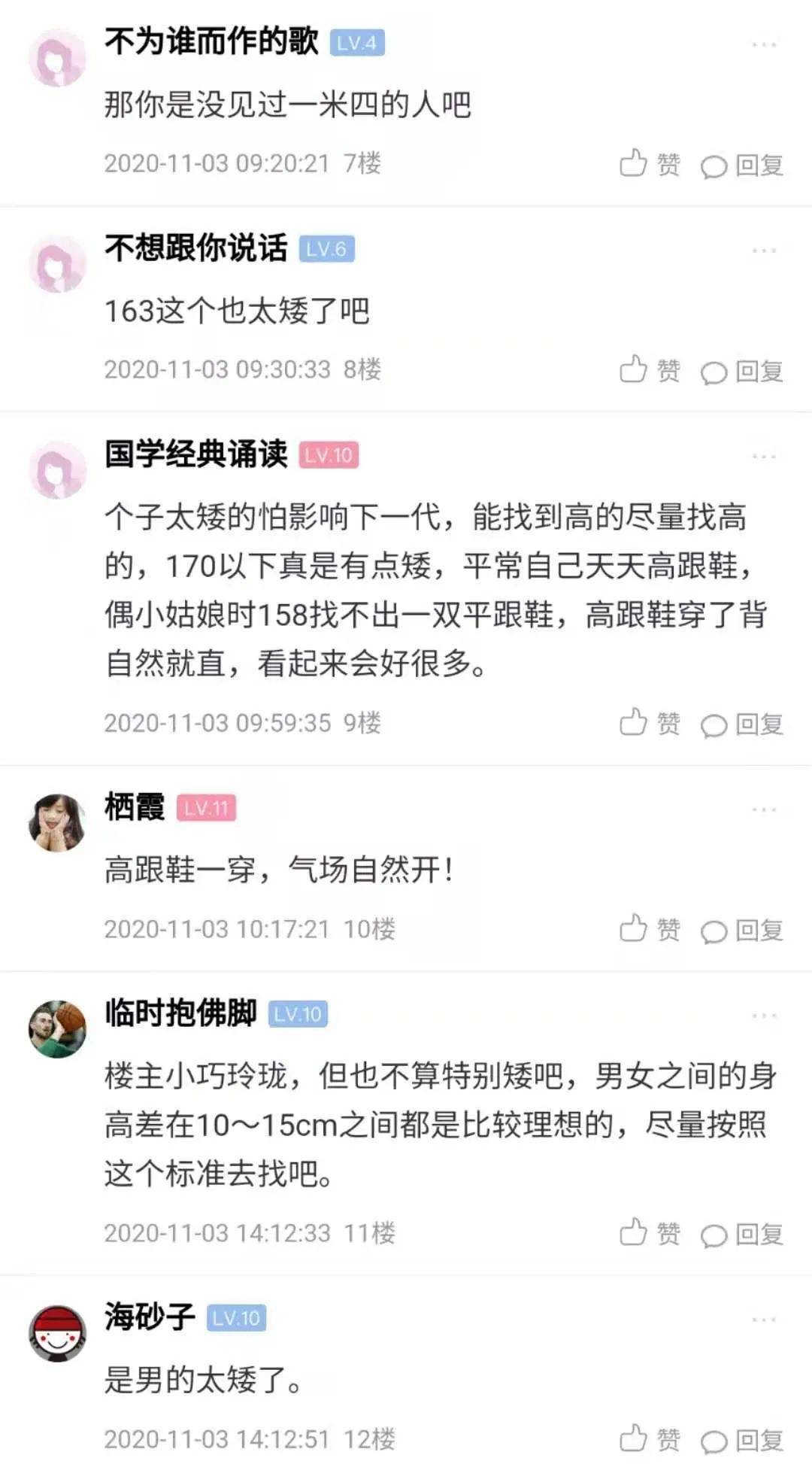Like 栖霞's 10楼 comment

649,929
